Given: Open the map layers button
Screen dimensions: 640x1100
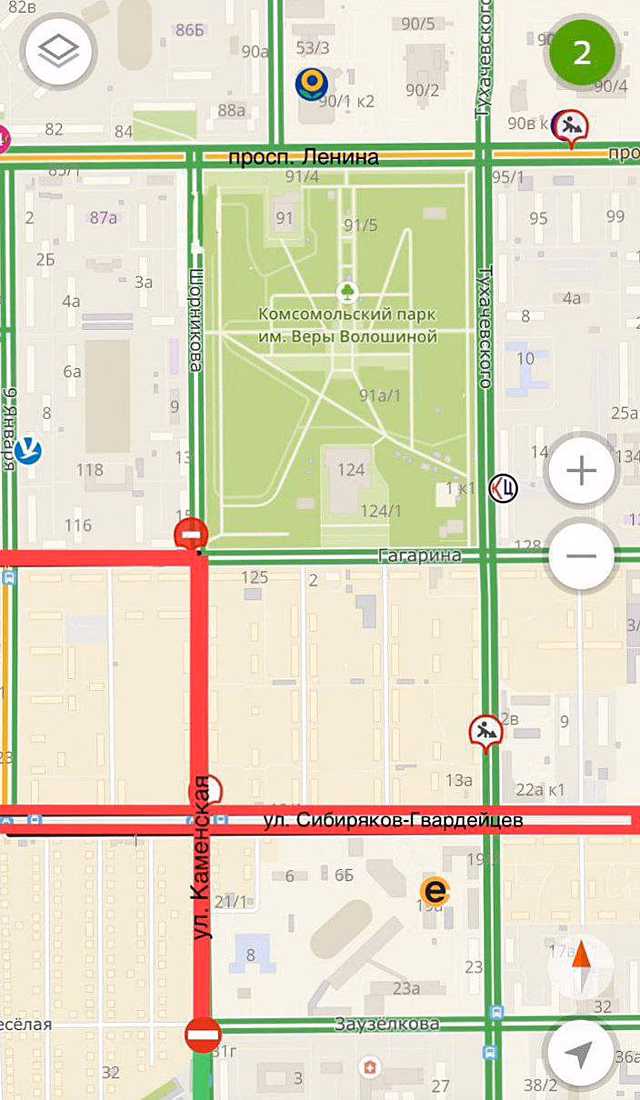Looking at the screenshot, I should [58, 51].
